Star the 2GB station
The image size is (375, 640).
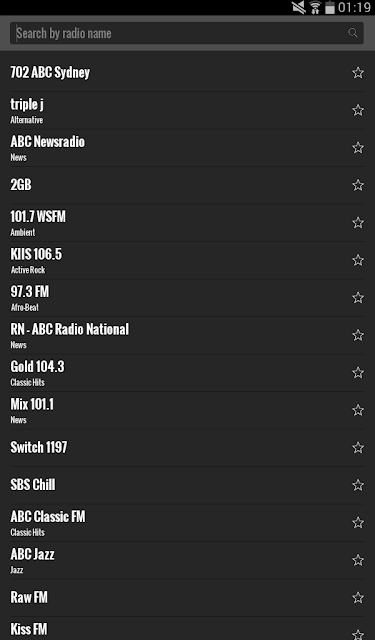click(358, 185)
